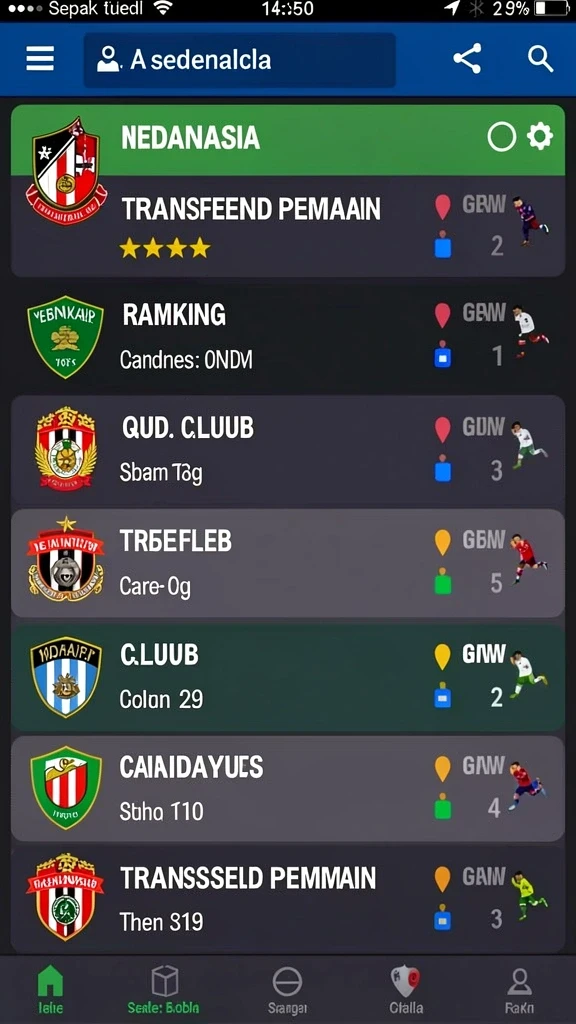Open the Ramking row
This screenshot has width=576, height=1024.
tap(288, 336)
